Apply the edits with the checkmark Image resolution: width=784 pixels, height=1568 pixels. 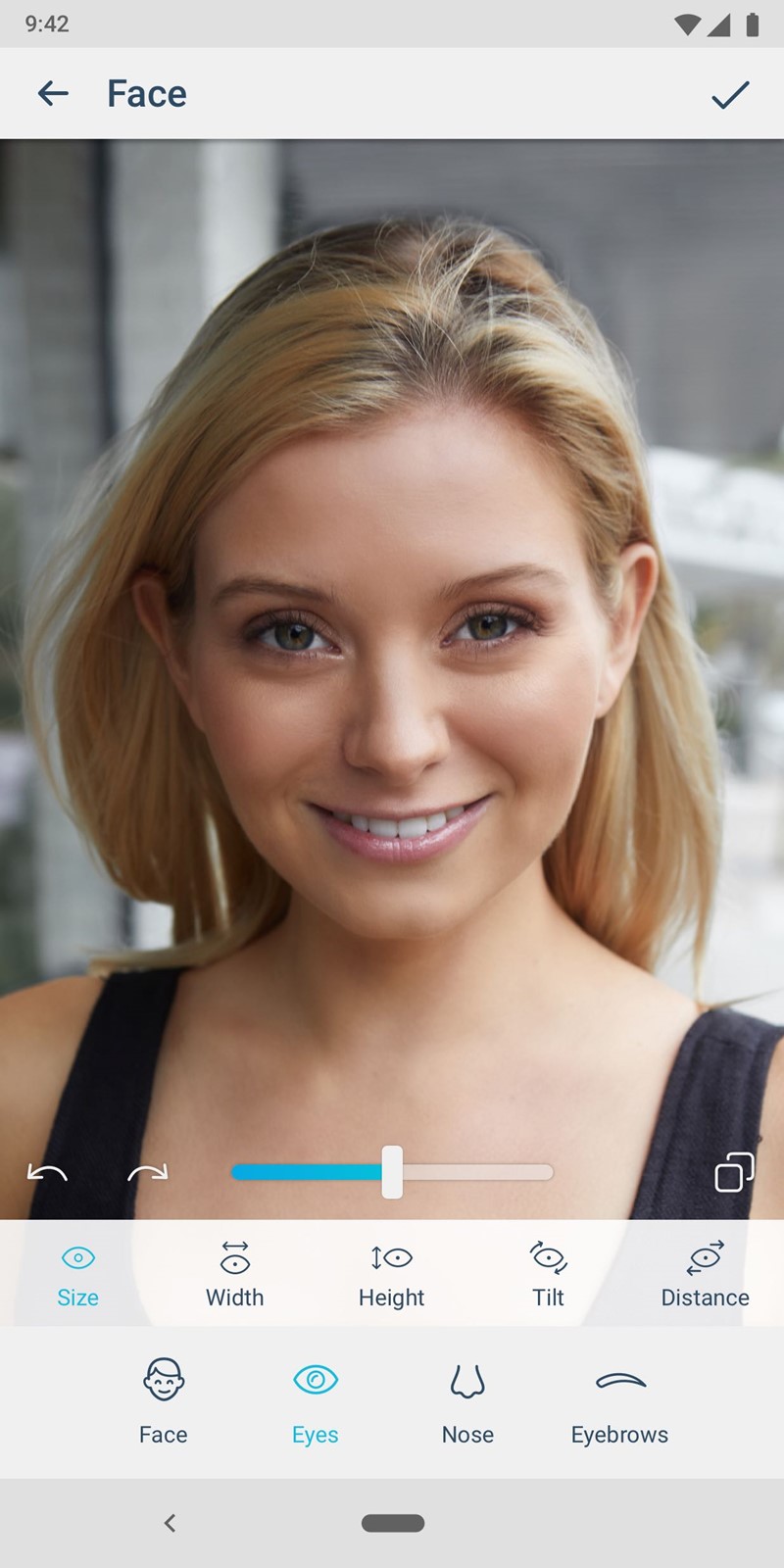point(730,94)
